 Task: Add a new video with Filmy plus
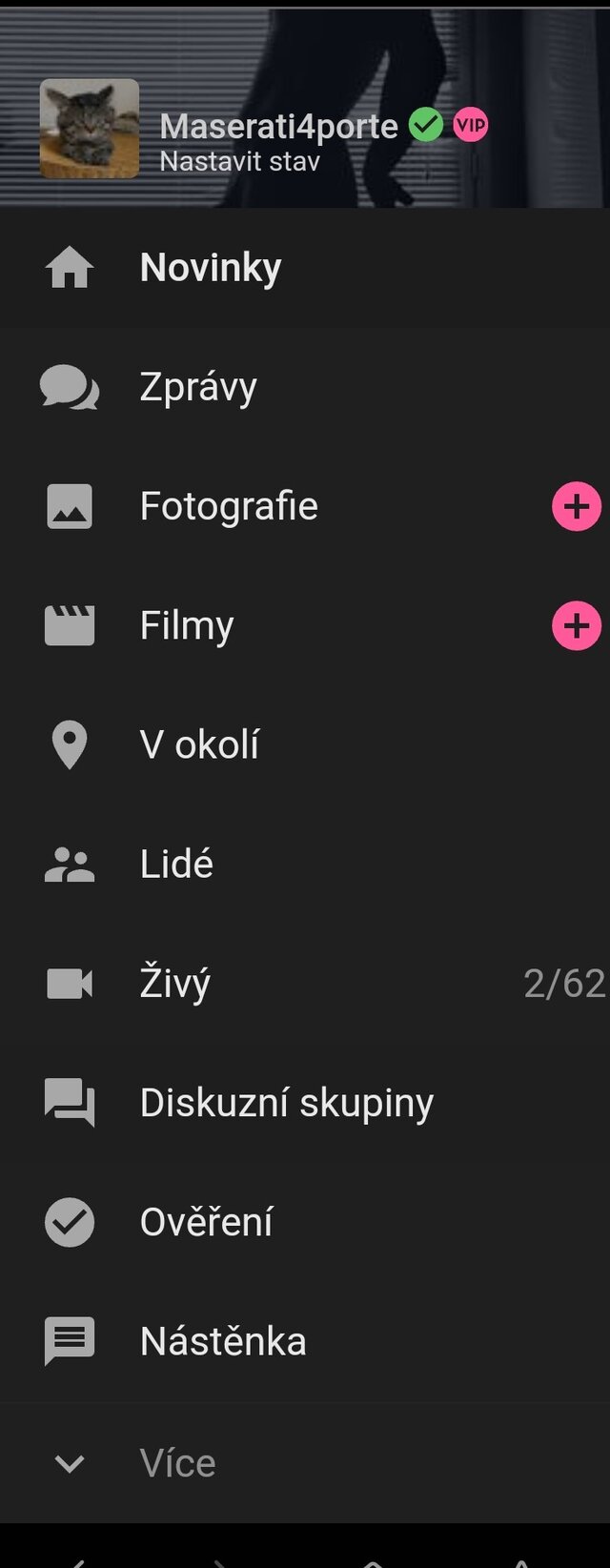pyautogui.click(x=577, y=626)
